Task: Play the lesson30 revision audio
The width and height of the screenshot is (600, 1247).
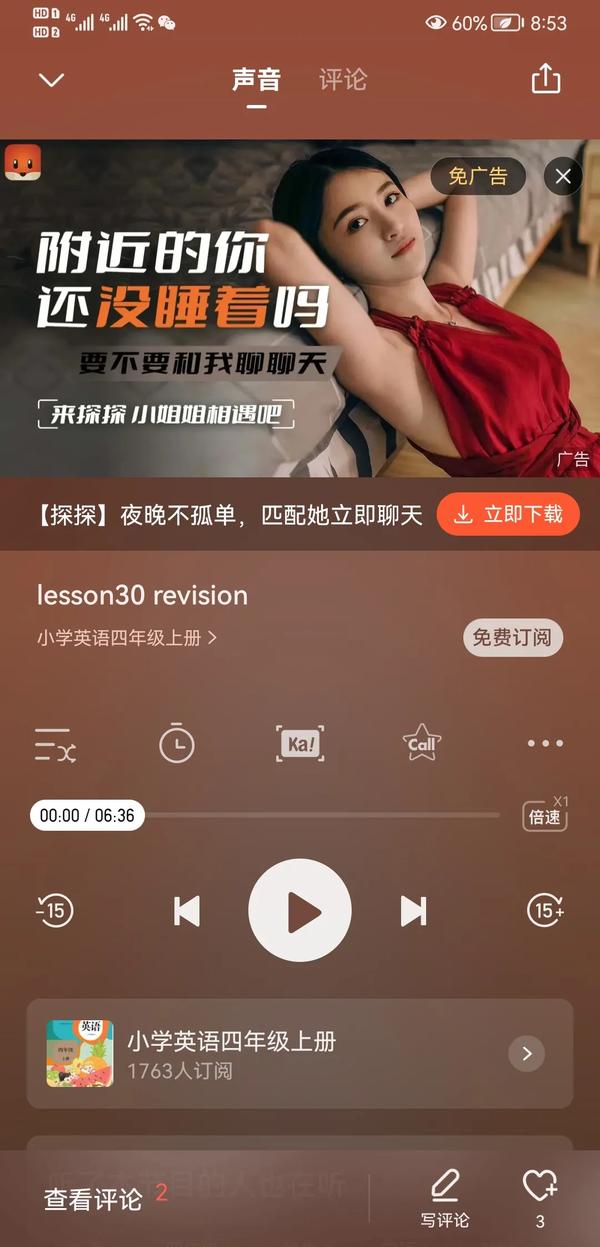Action: 300,910
